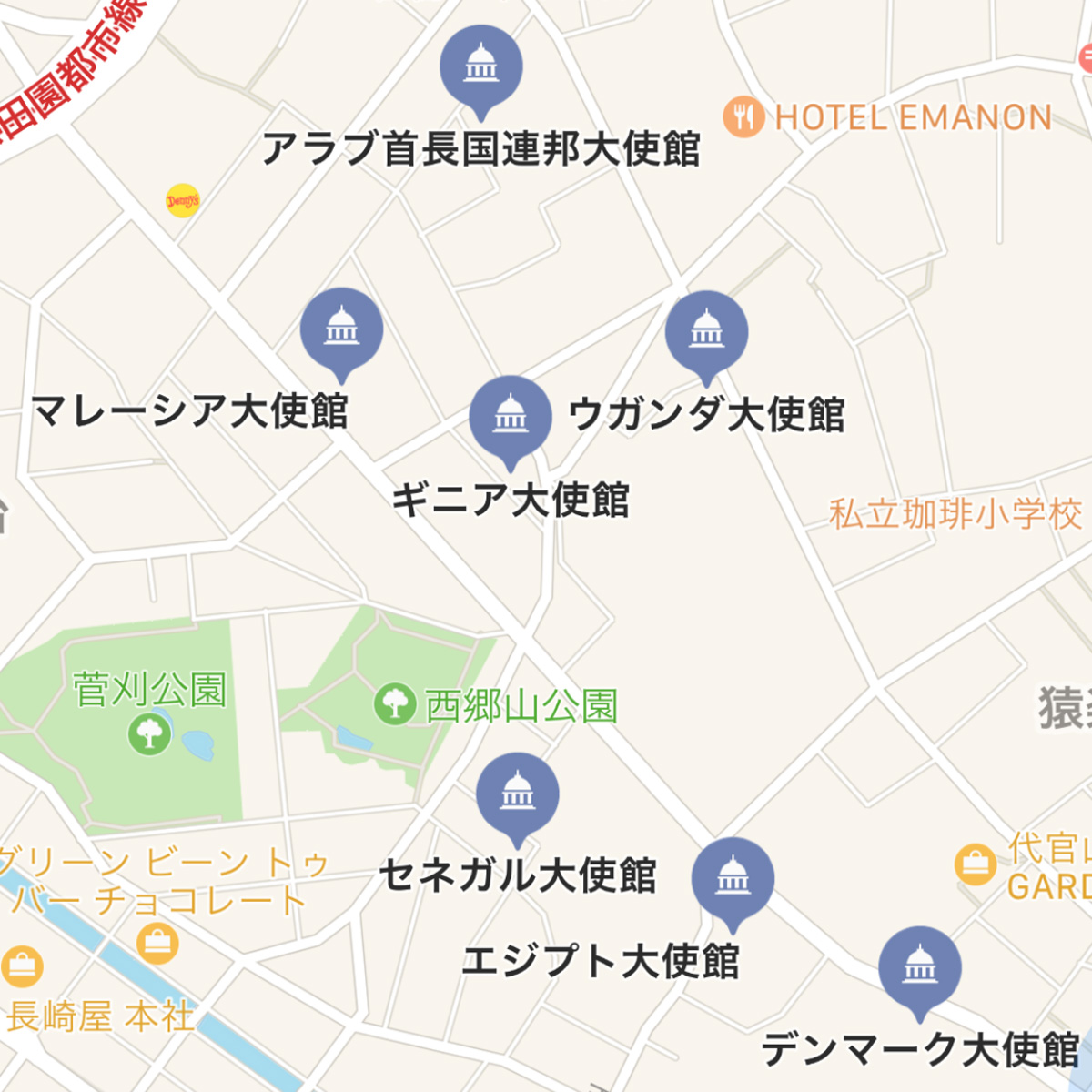
Task: Select the セネガル大使館 embassy marker
Action: click(517, 794)
